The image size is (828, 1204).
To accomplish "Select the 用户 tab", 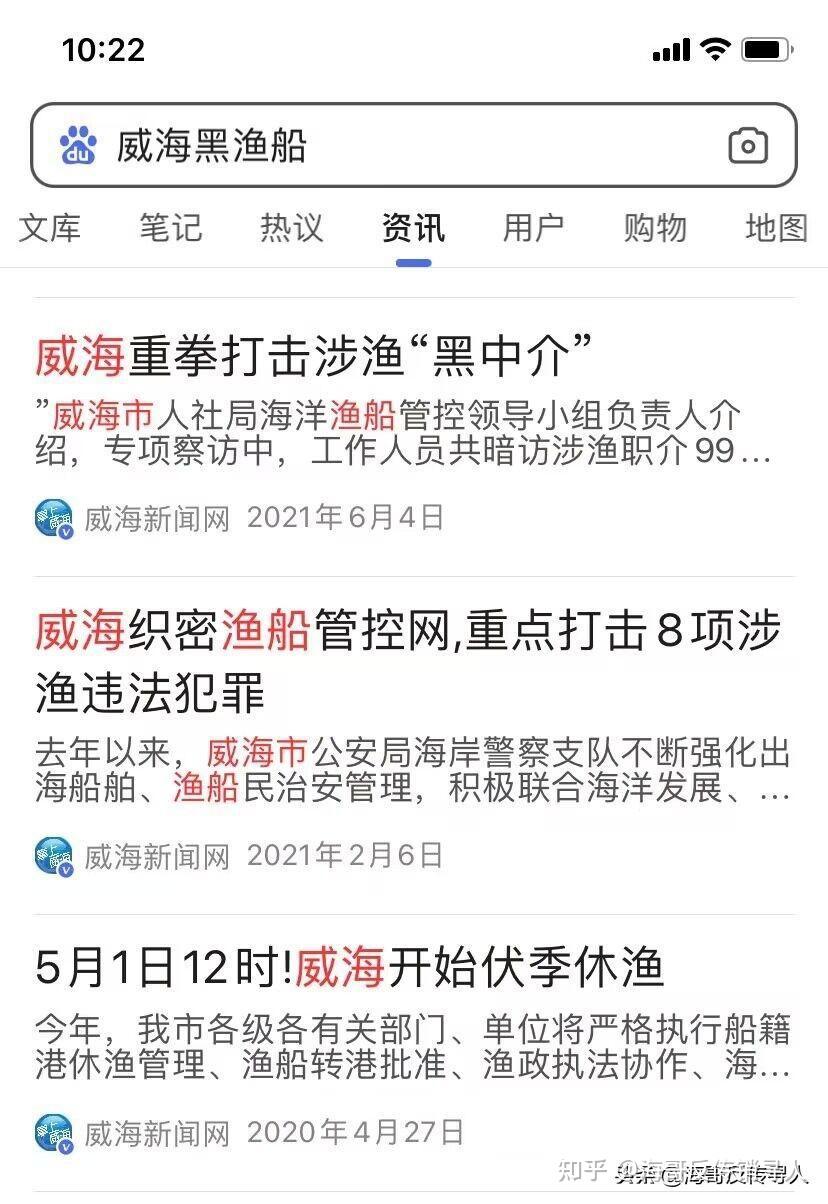I will pyautogui.click(x=533, y=229).
